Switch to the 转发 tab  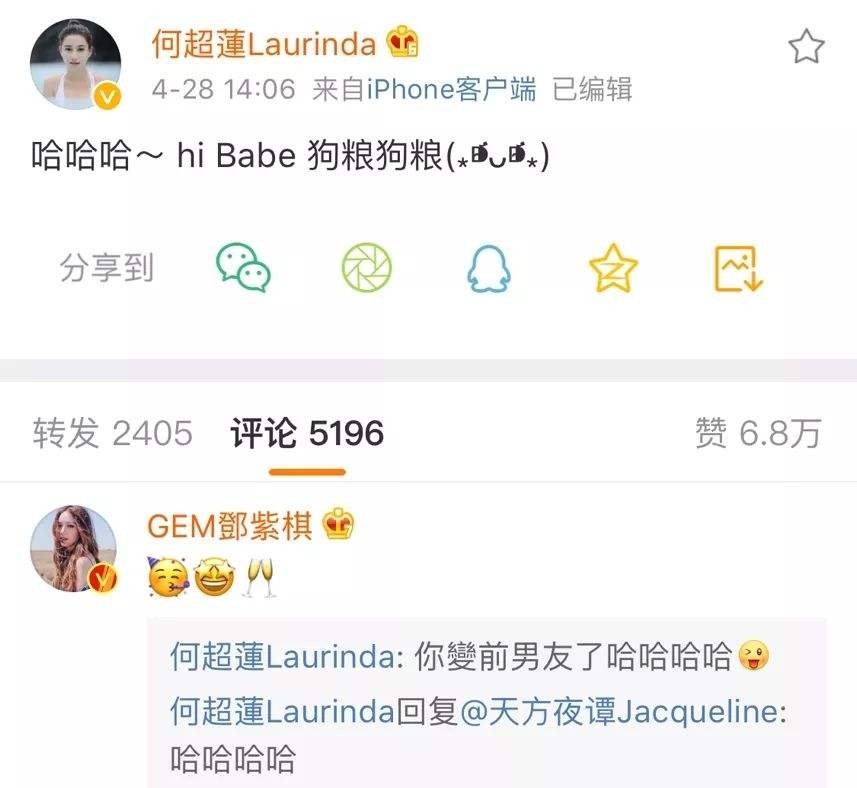click(111, 433)
